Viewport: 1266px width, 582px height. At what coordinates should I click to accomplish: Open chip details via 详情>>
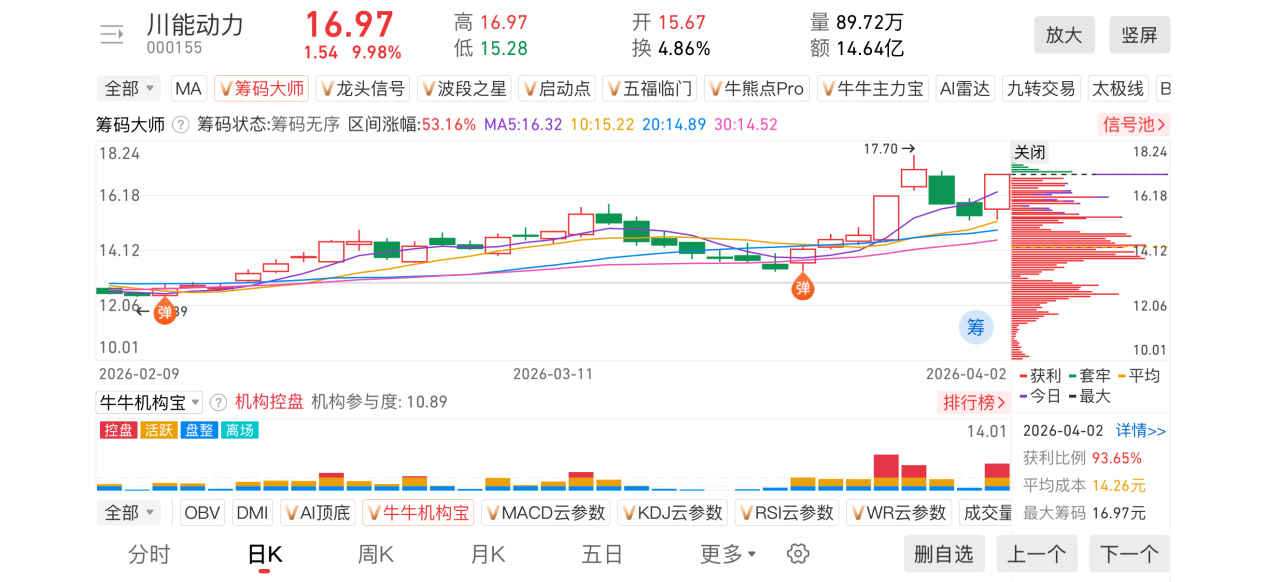pyautogui.click(x=1141, y=431)
